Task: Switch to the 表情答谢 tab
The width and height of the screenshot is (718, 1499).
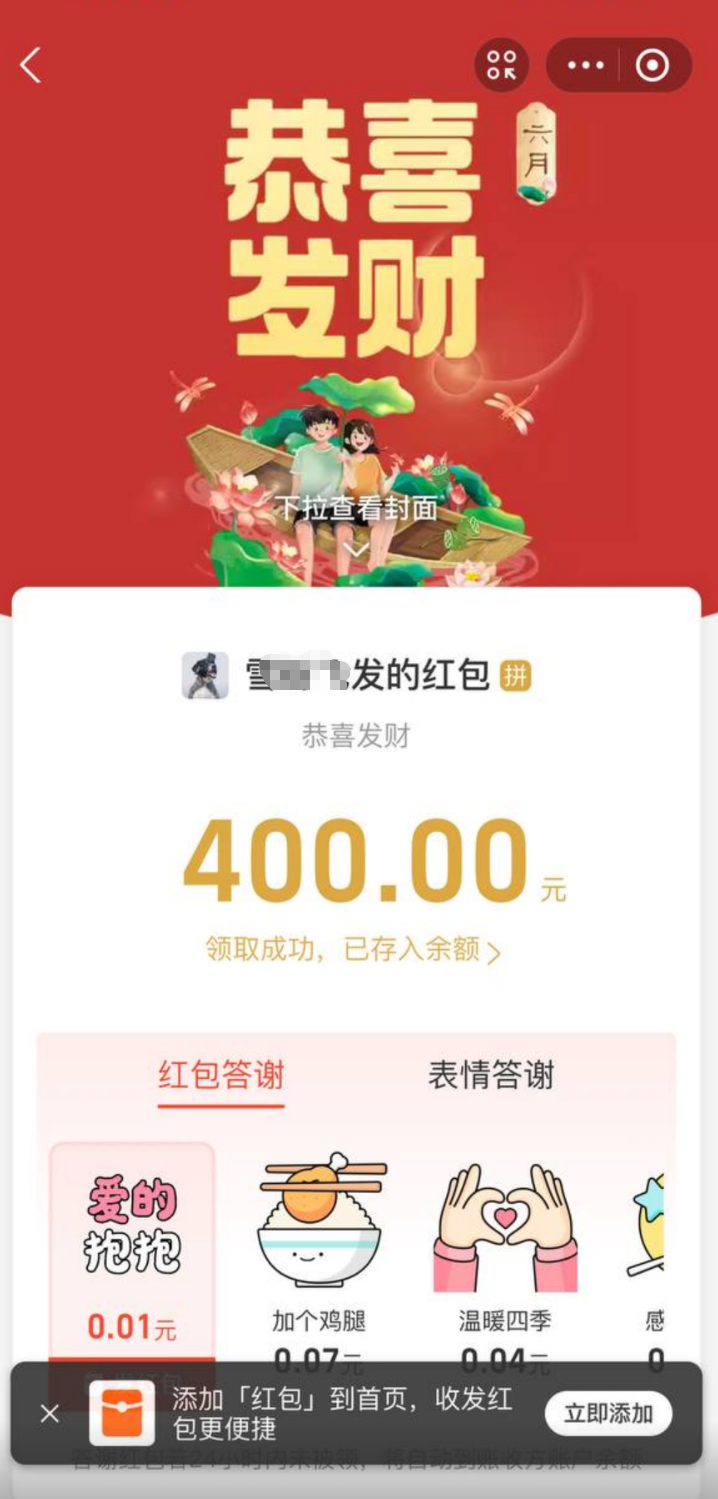Action: [x=490, y=1077]
